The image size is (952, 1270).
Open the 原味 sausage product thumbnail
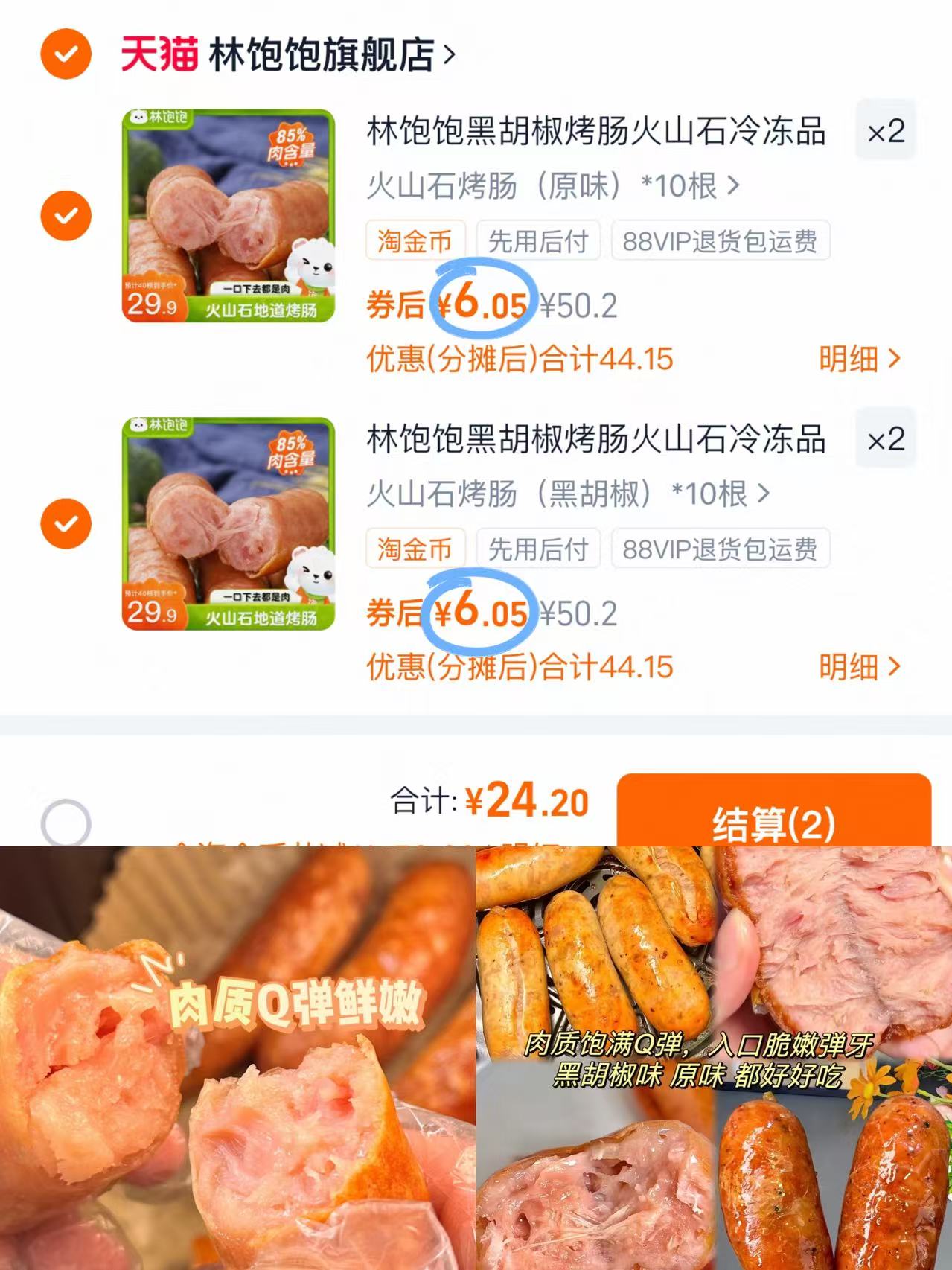click(227, 215)
